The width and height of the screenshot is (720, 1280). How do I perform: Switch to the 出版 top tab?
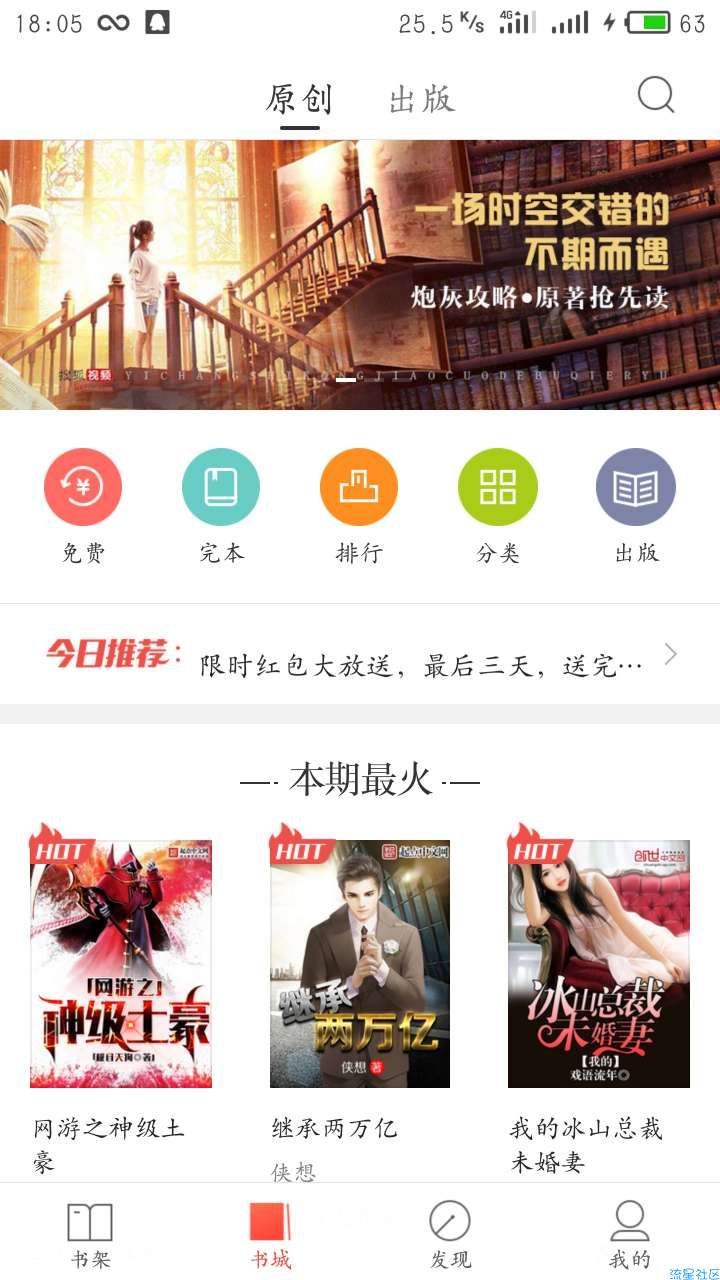[x=421, y=100]
